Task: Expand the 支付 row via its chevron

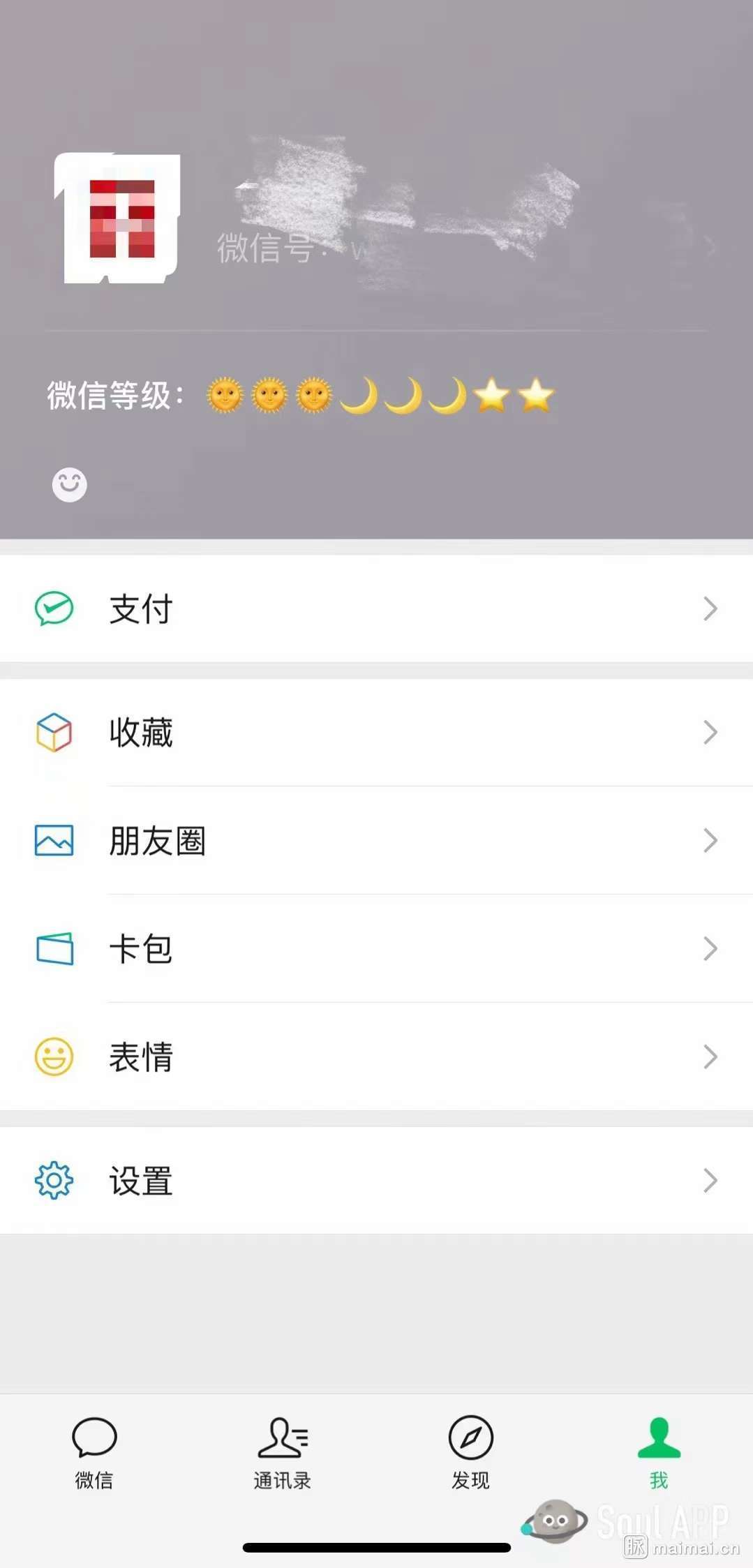Action: (710, 608)
